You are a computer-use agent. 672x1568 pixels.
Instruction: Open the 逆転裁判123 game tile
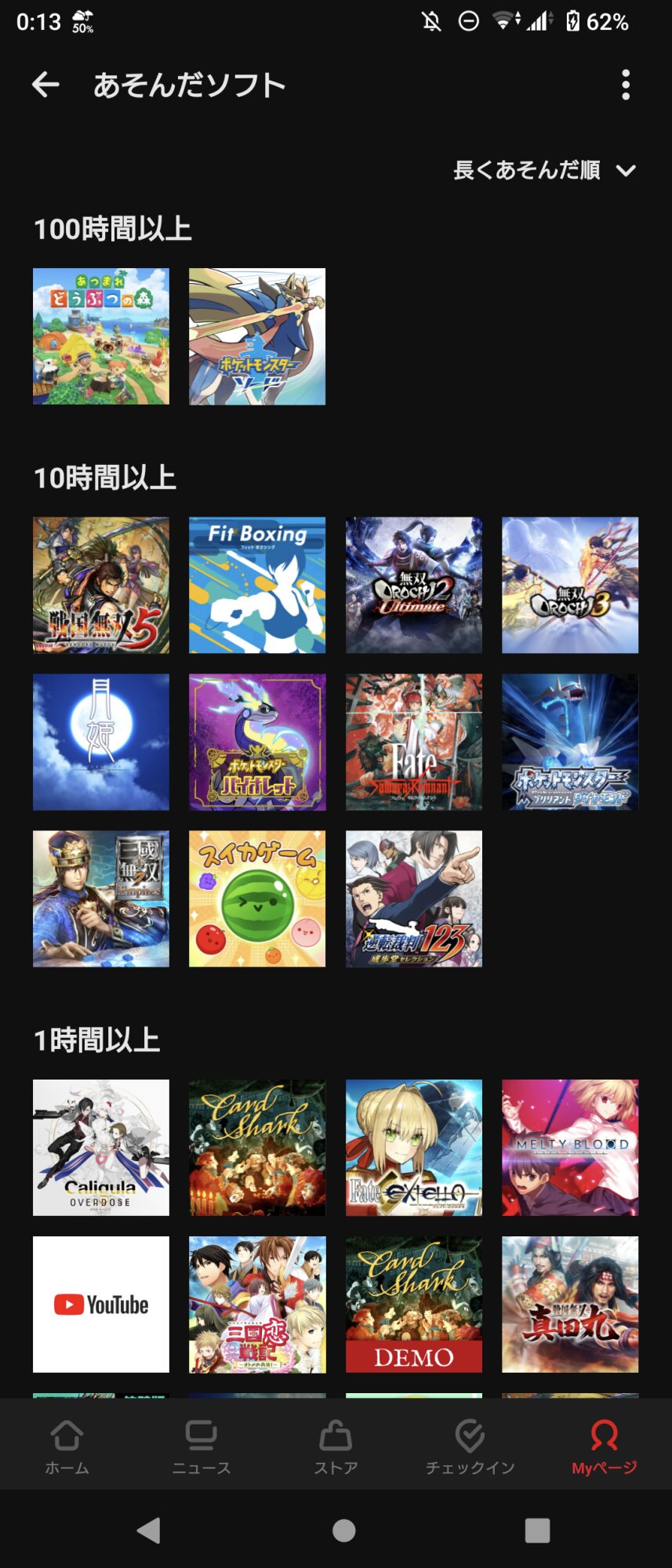[413, 898]
